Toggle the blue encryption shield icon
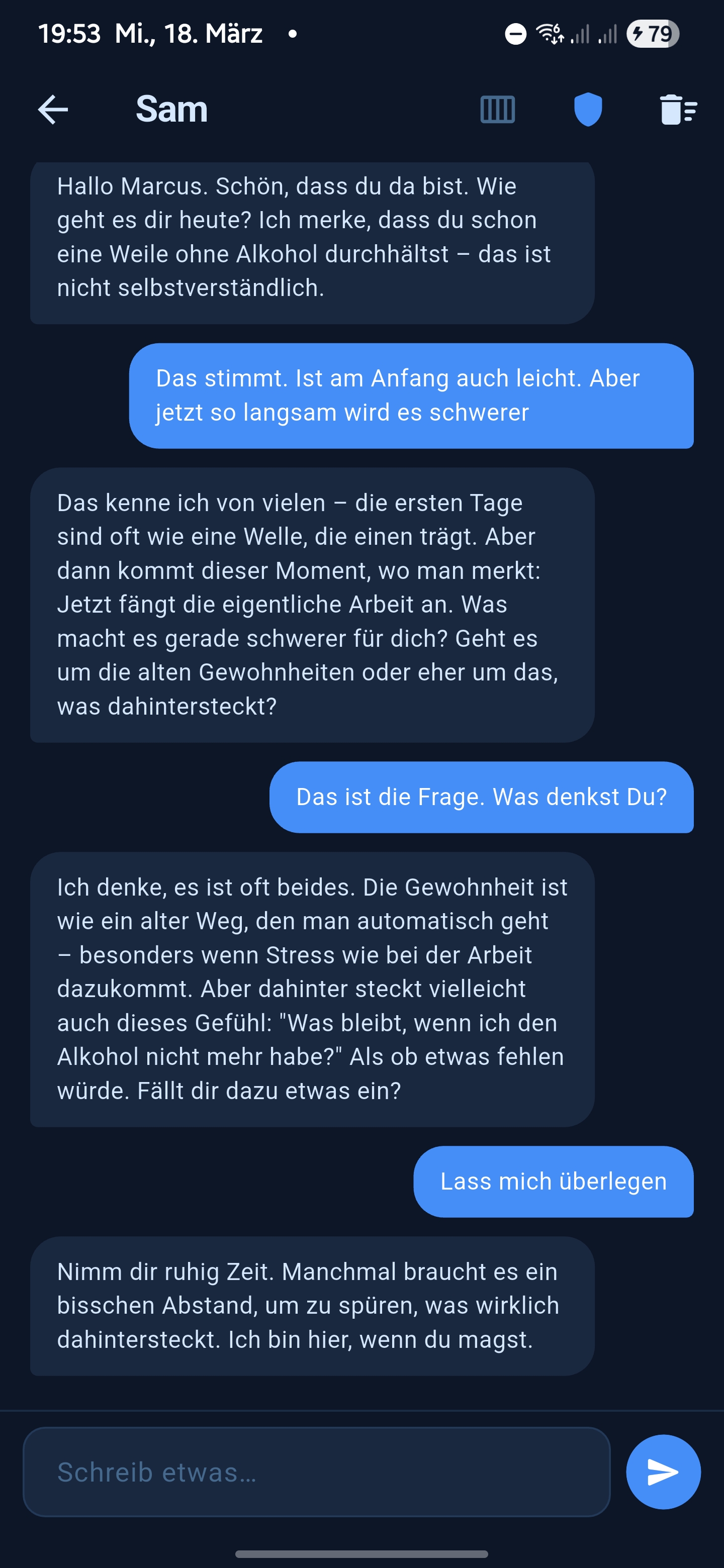724x1568 pixels. tap(589, 110)
